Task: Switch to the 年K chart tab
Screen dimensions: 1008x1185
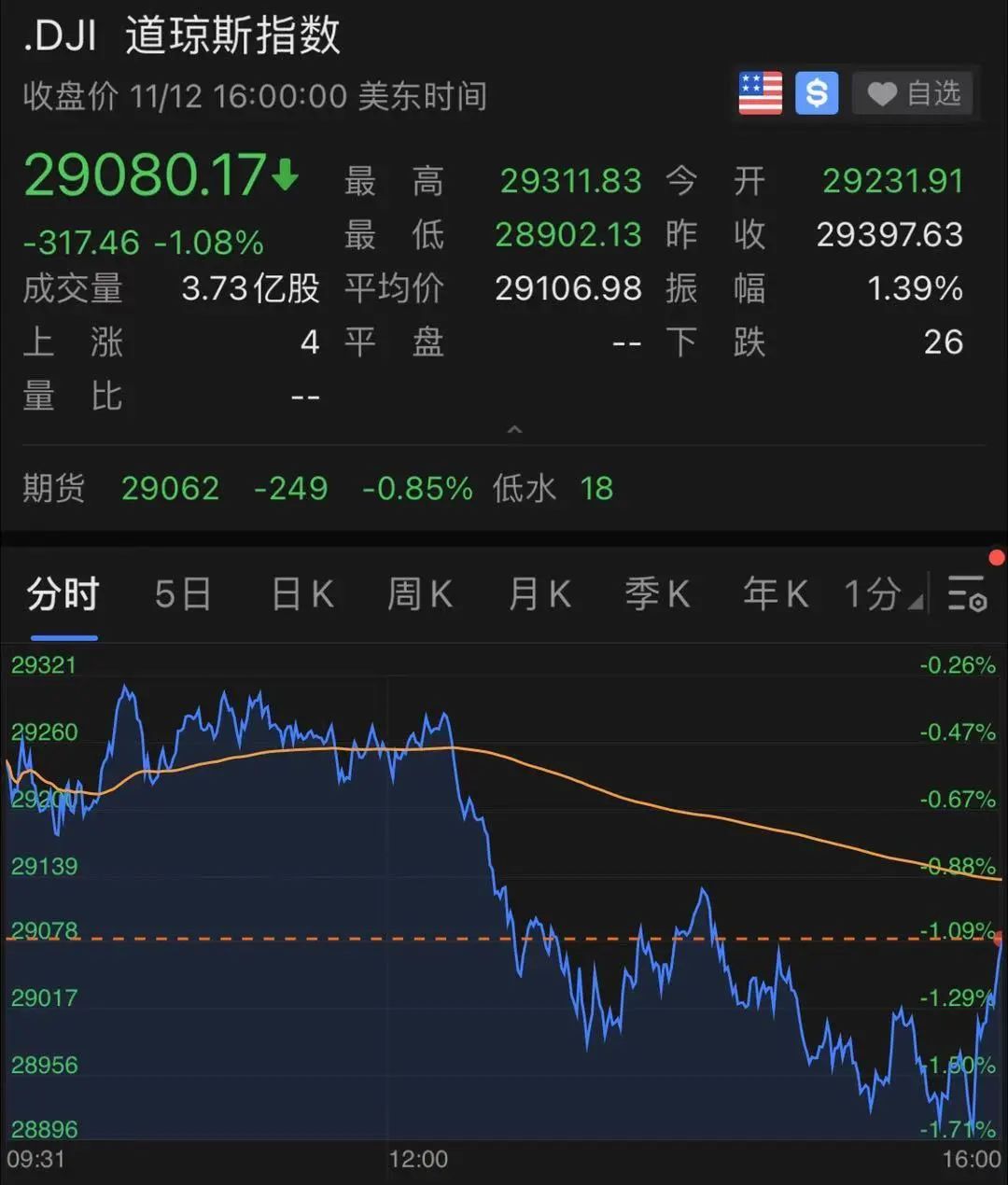Action: pos(776,594)
